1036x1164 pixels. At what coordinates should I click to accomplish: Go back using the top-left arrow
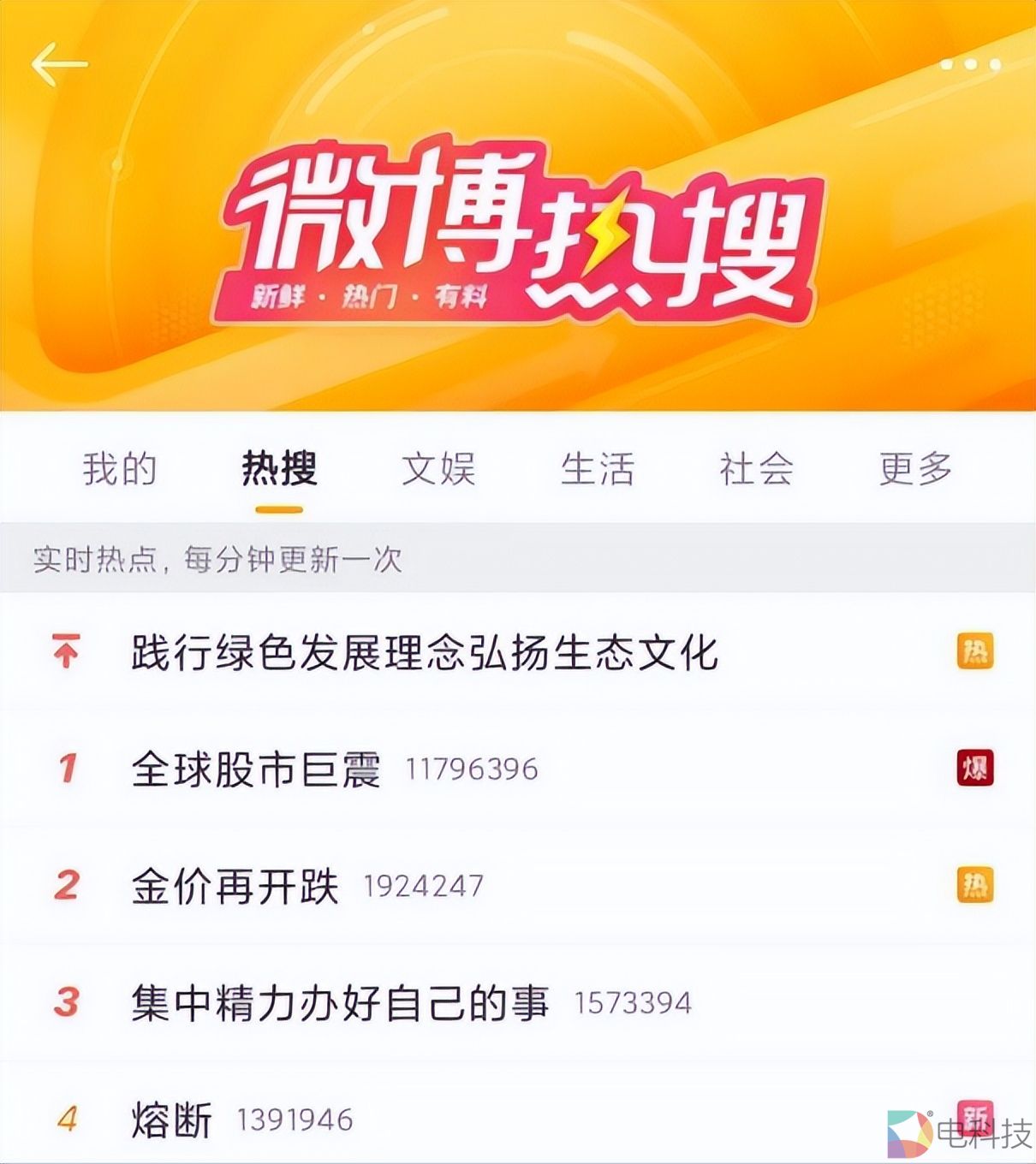tap(59, 64)
